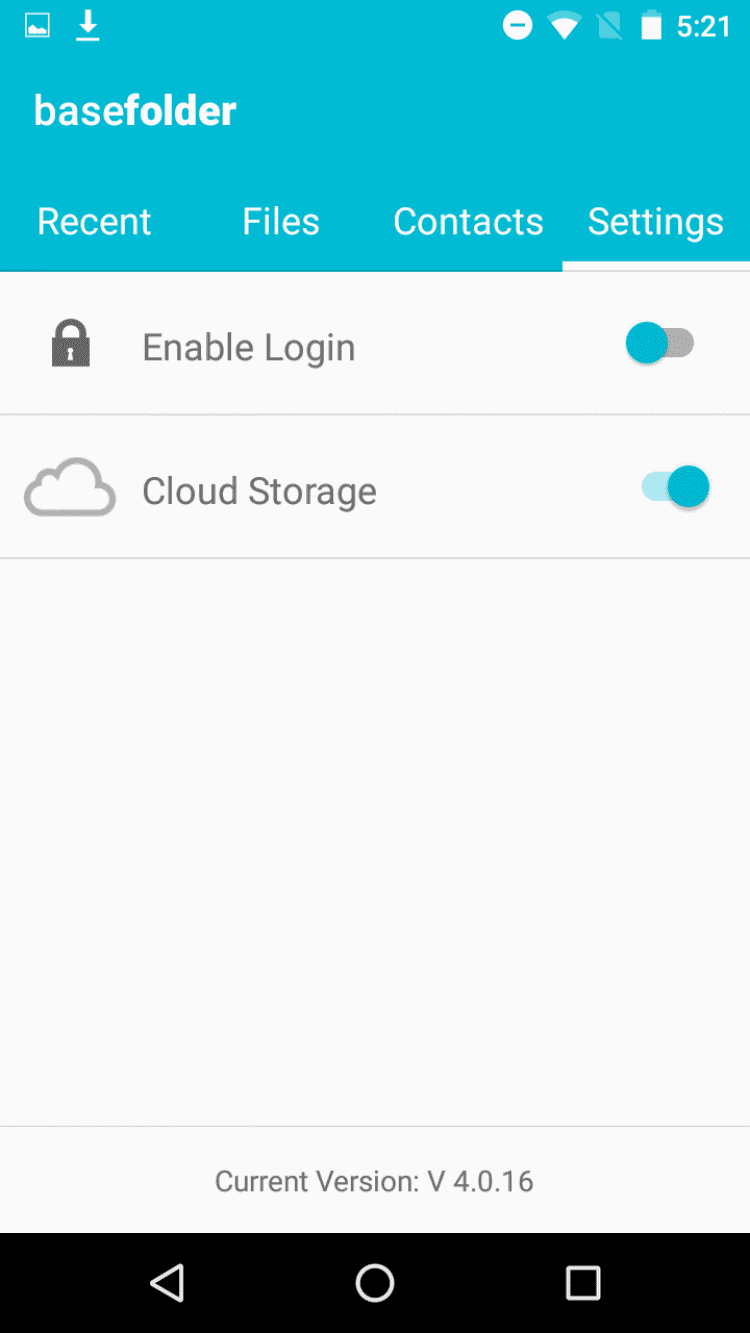750x1333 pixels.
Task: Select the Settings tab
Action: (655, 221)
